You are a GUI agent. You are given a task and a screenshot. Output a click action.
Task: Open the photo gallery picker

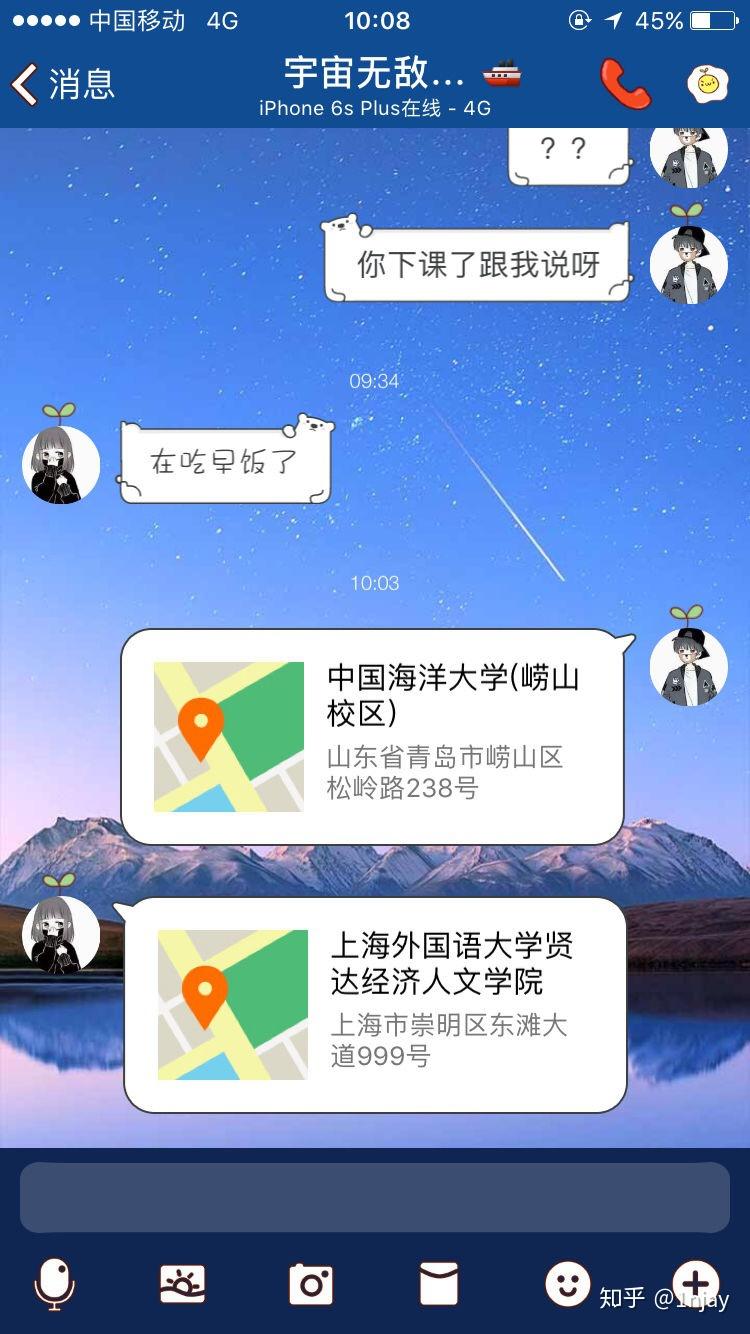pos(183,1283)
